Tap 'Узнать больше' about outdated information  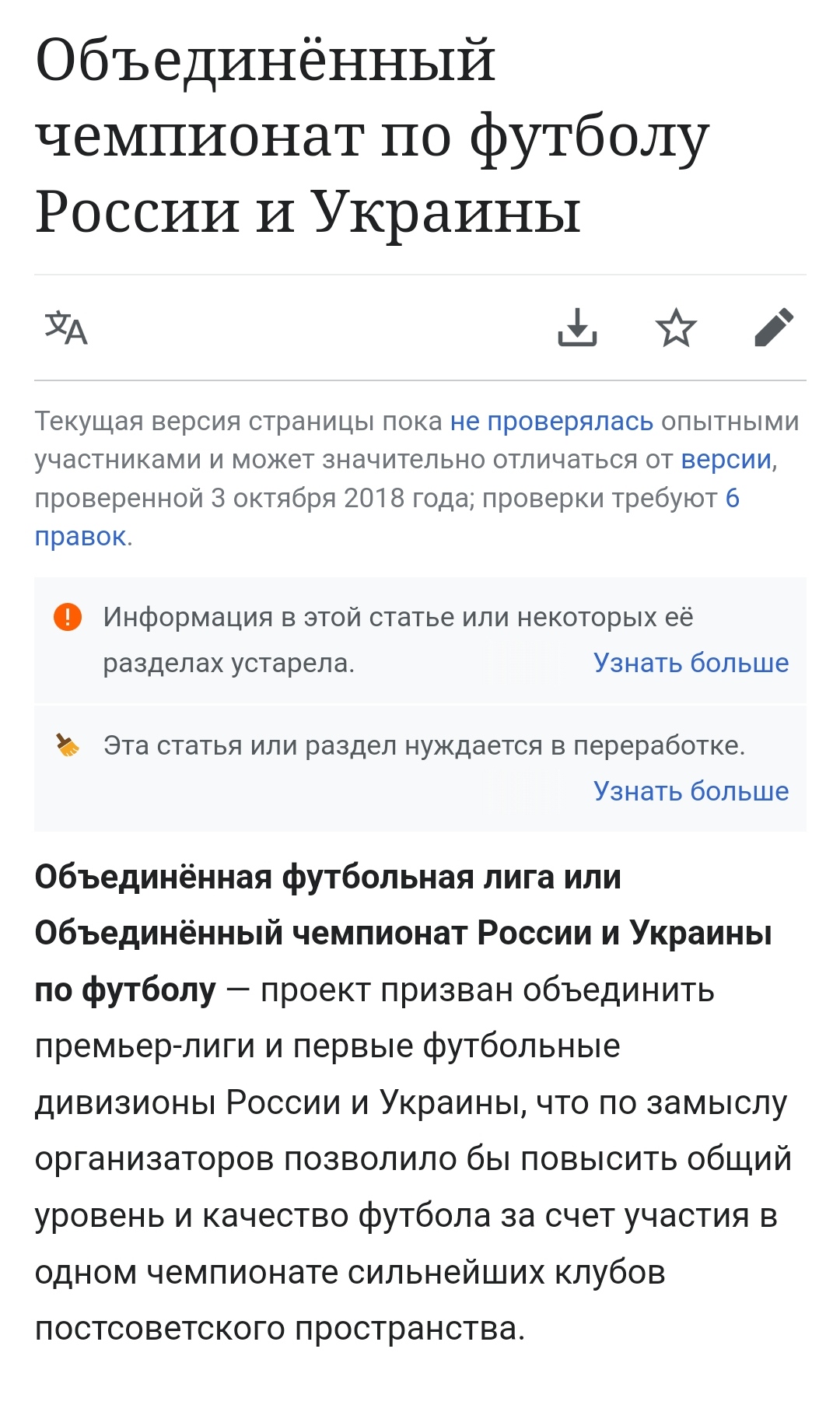[691, 662]
